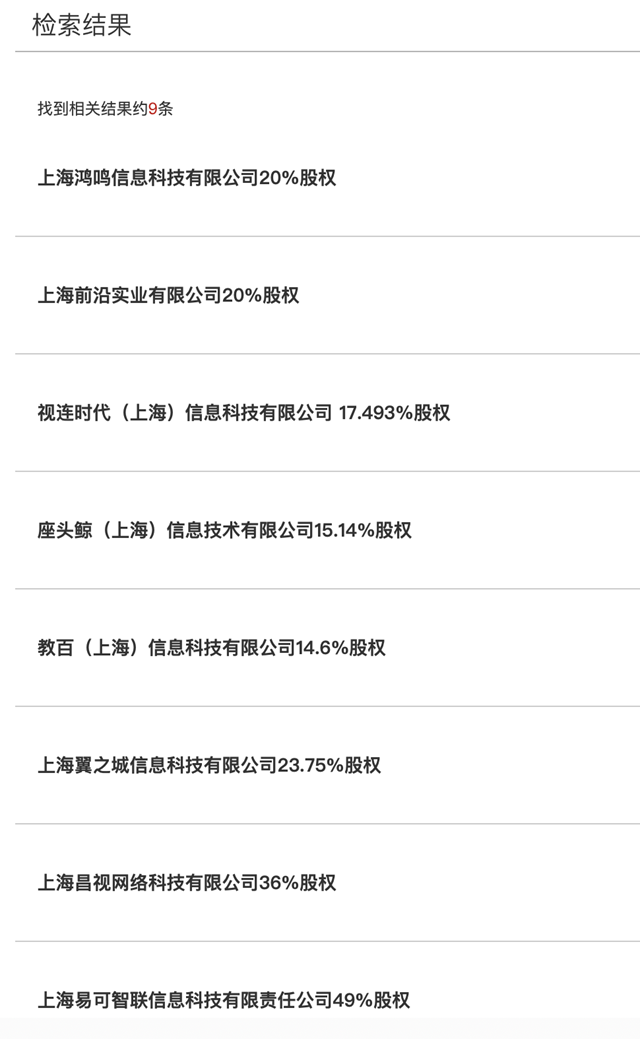View 上海易可智联信息科技有限责任公司49%股权
This screenshot has height=1039, width=640.
pyautogui.click(x=224, y=1000)
